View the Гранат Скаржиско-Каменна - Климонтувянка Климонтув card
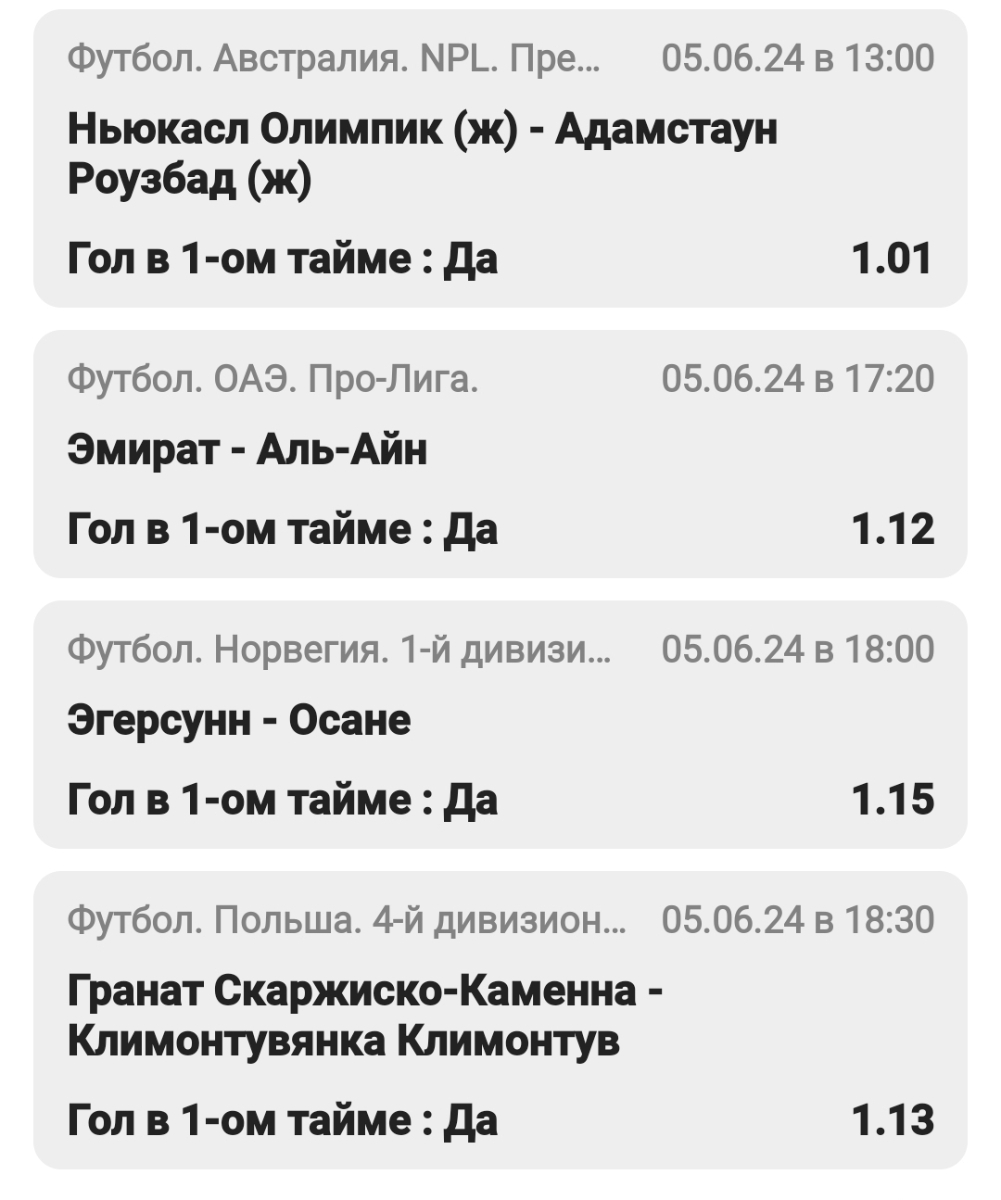The image size is (1001, 1200). click(500, 1019)
